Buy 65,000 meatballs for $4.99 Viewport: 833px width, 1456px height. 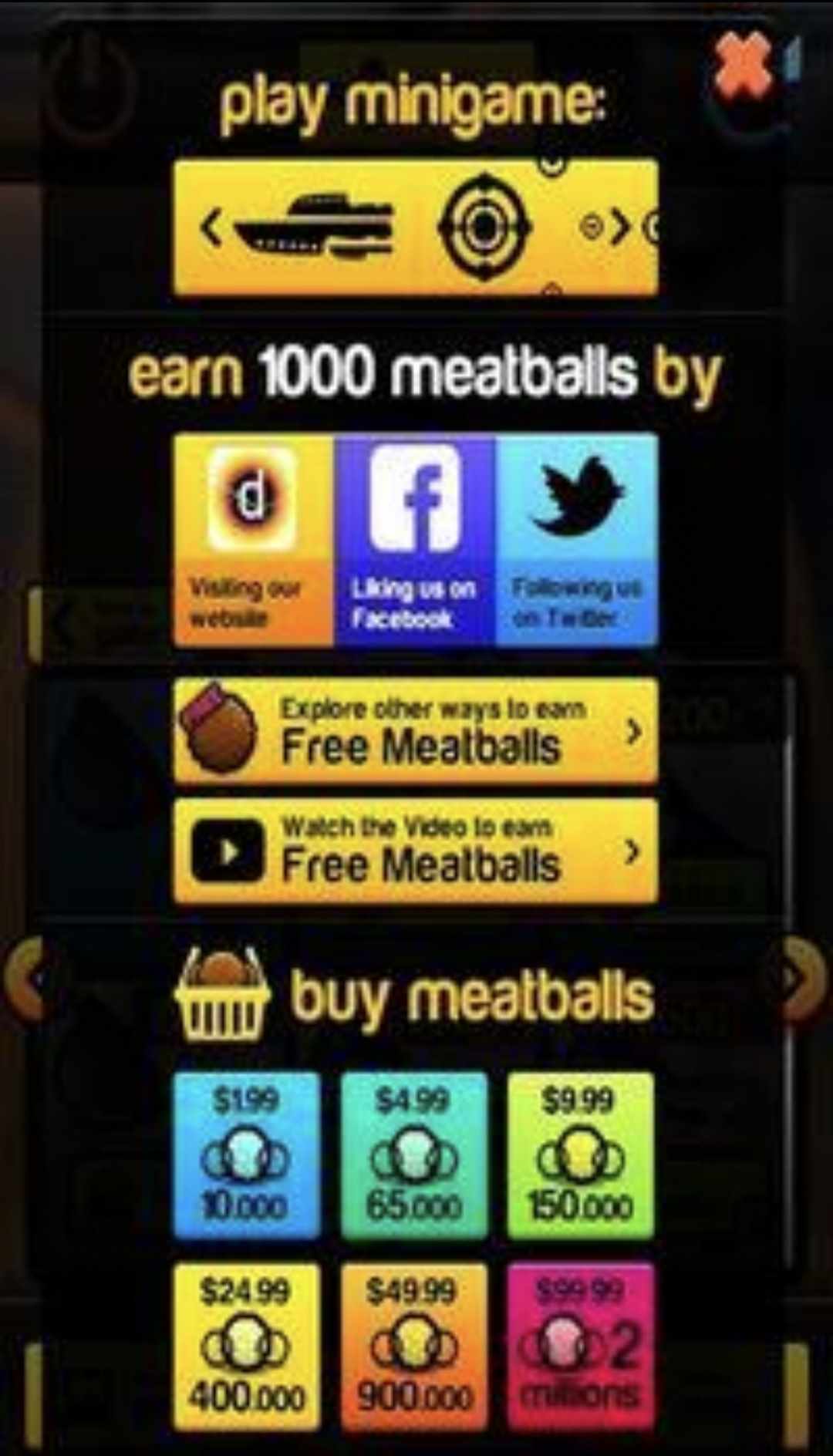(x=413, y=1154)
